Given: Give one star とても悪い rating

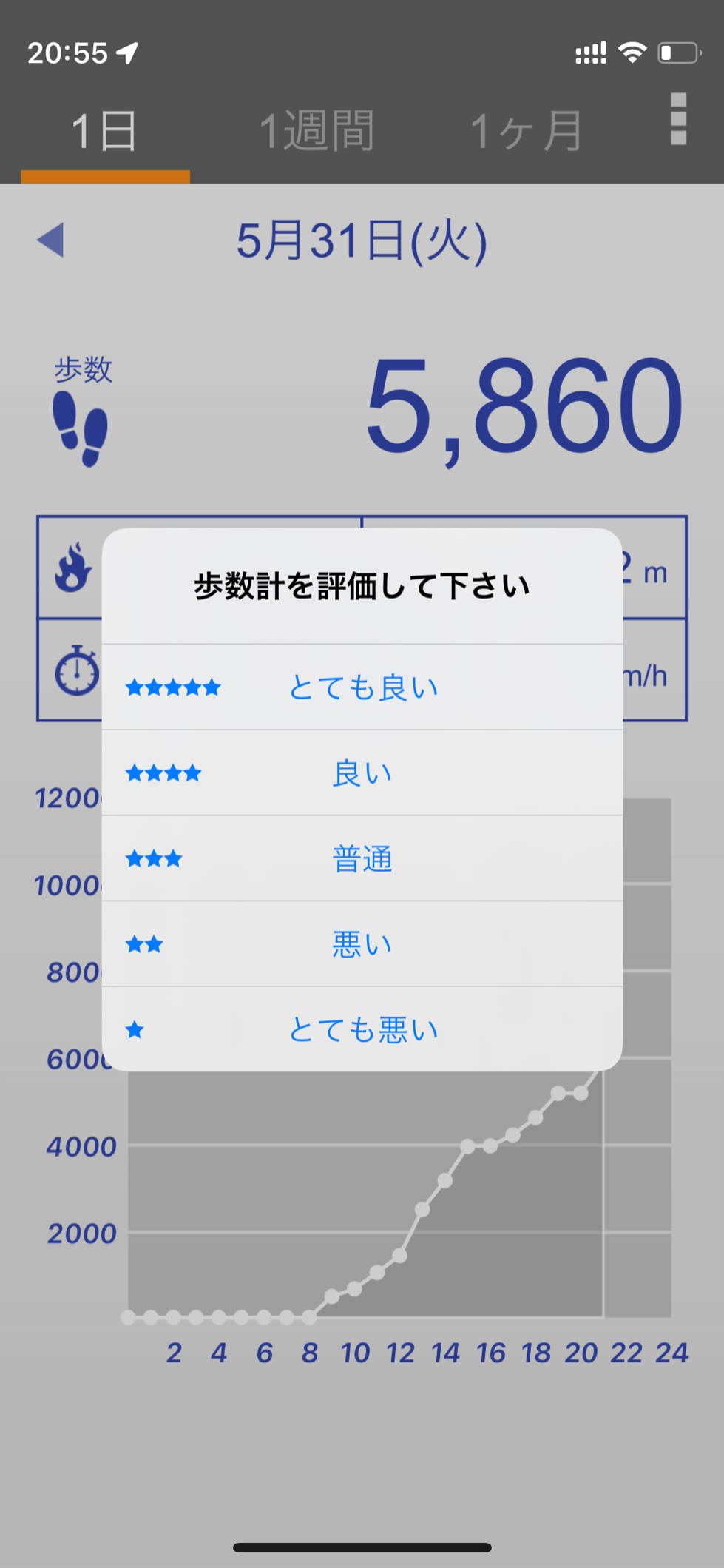Looking at the screenshot, I should (362, 1029).
